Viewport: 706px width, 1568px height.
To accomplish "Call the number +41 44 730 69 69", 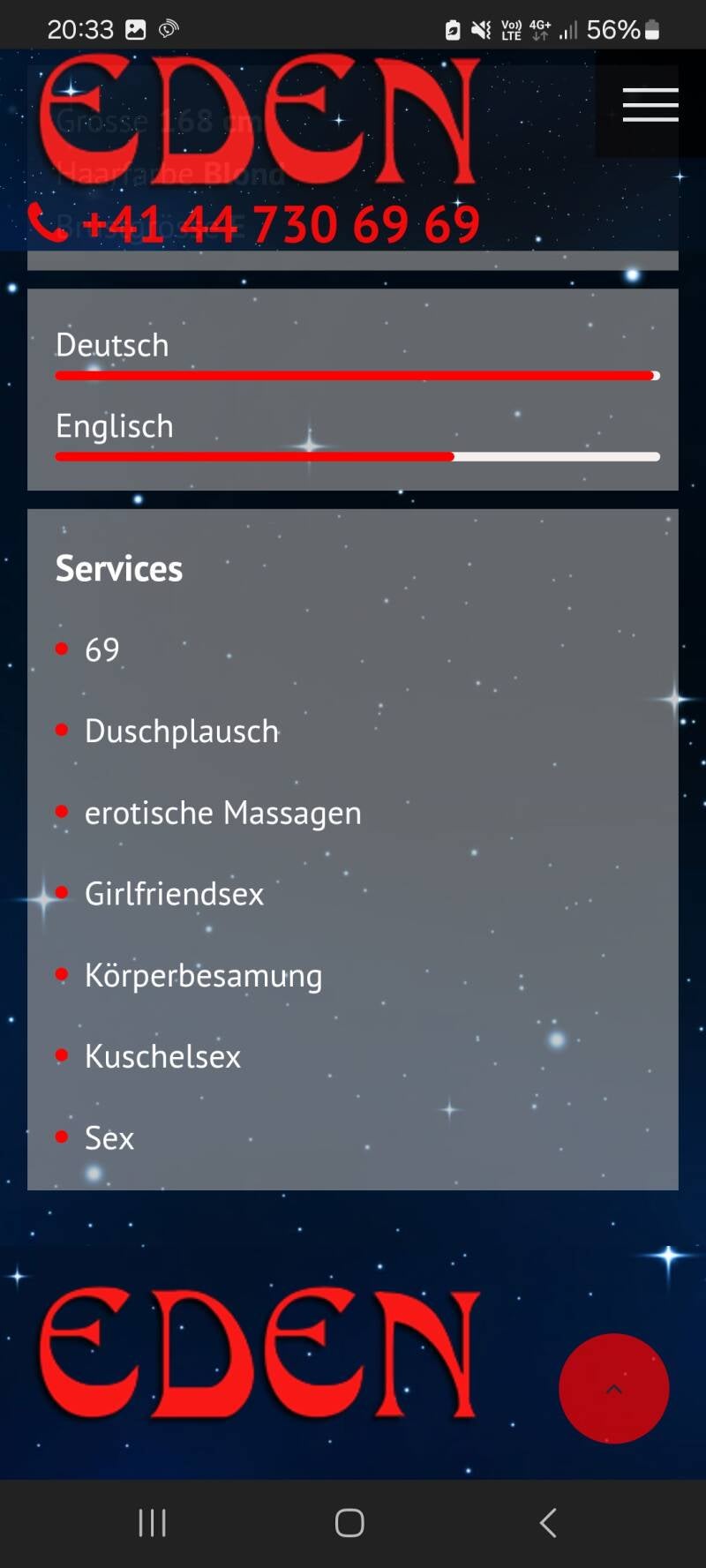I will [281, 224].
